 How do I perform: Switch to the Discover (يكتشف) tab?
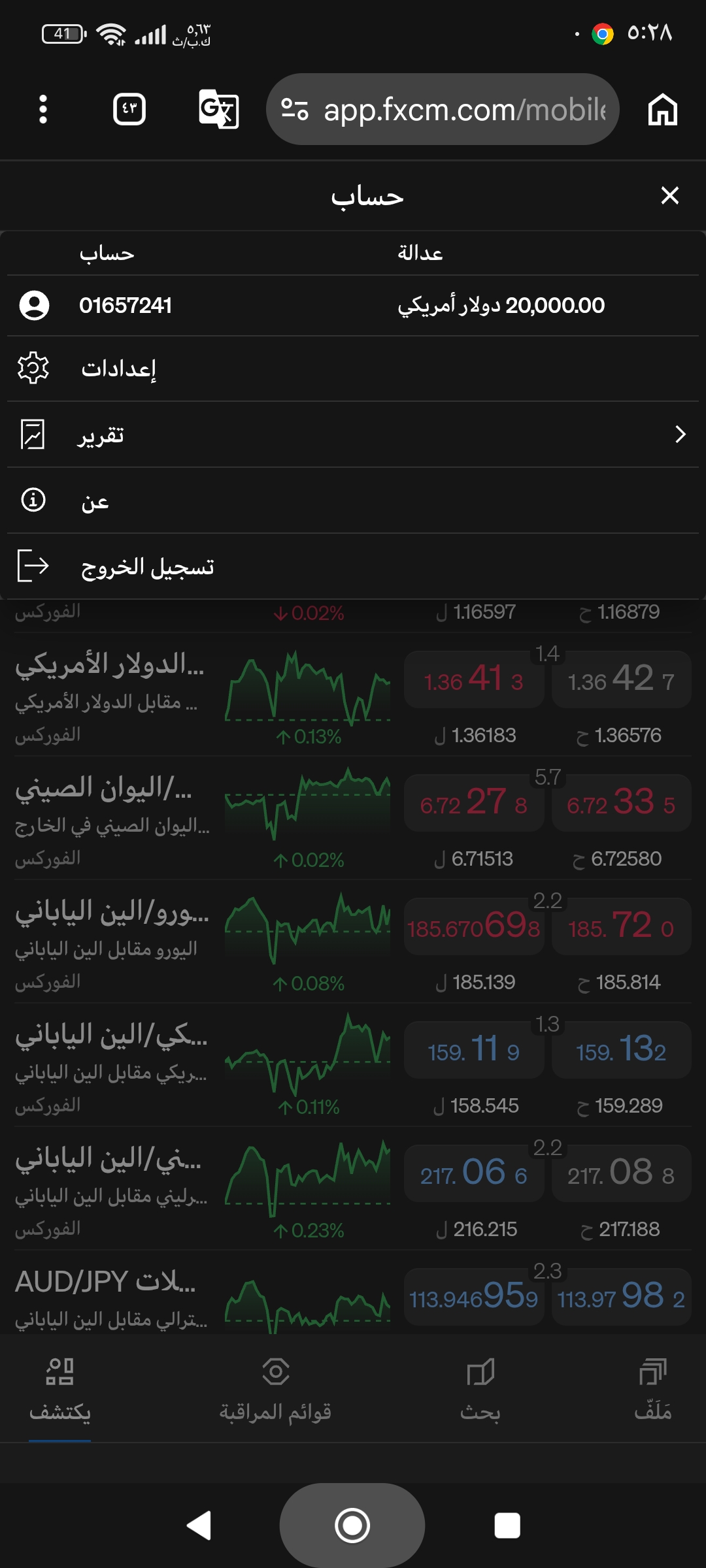[60, 1390]
